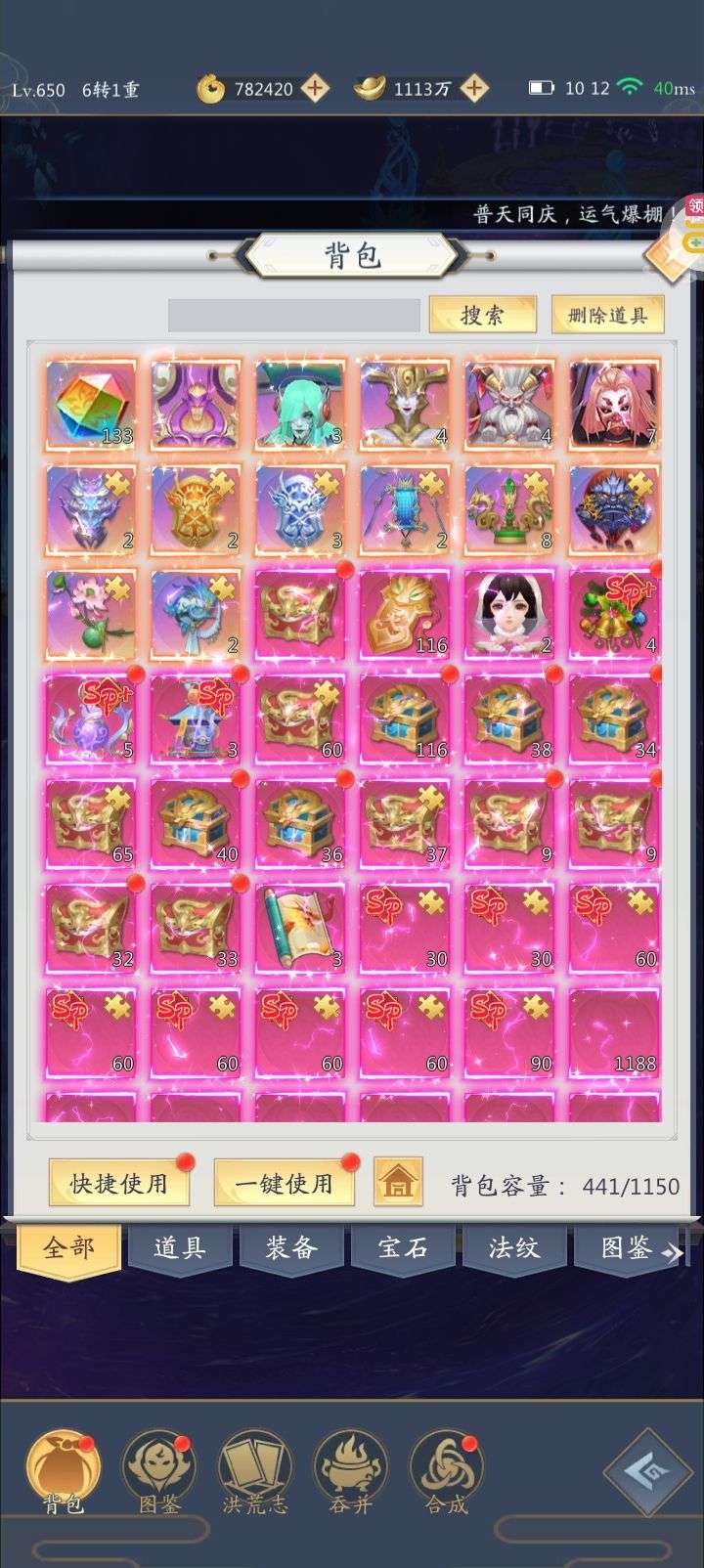
Task: Switch to the 图鉴 top tab
Action: tap(626, 1247)
